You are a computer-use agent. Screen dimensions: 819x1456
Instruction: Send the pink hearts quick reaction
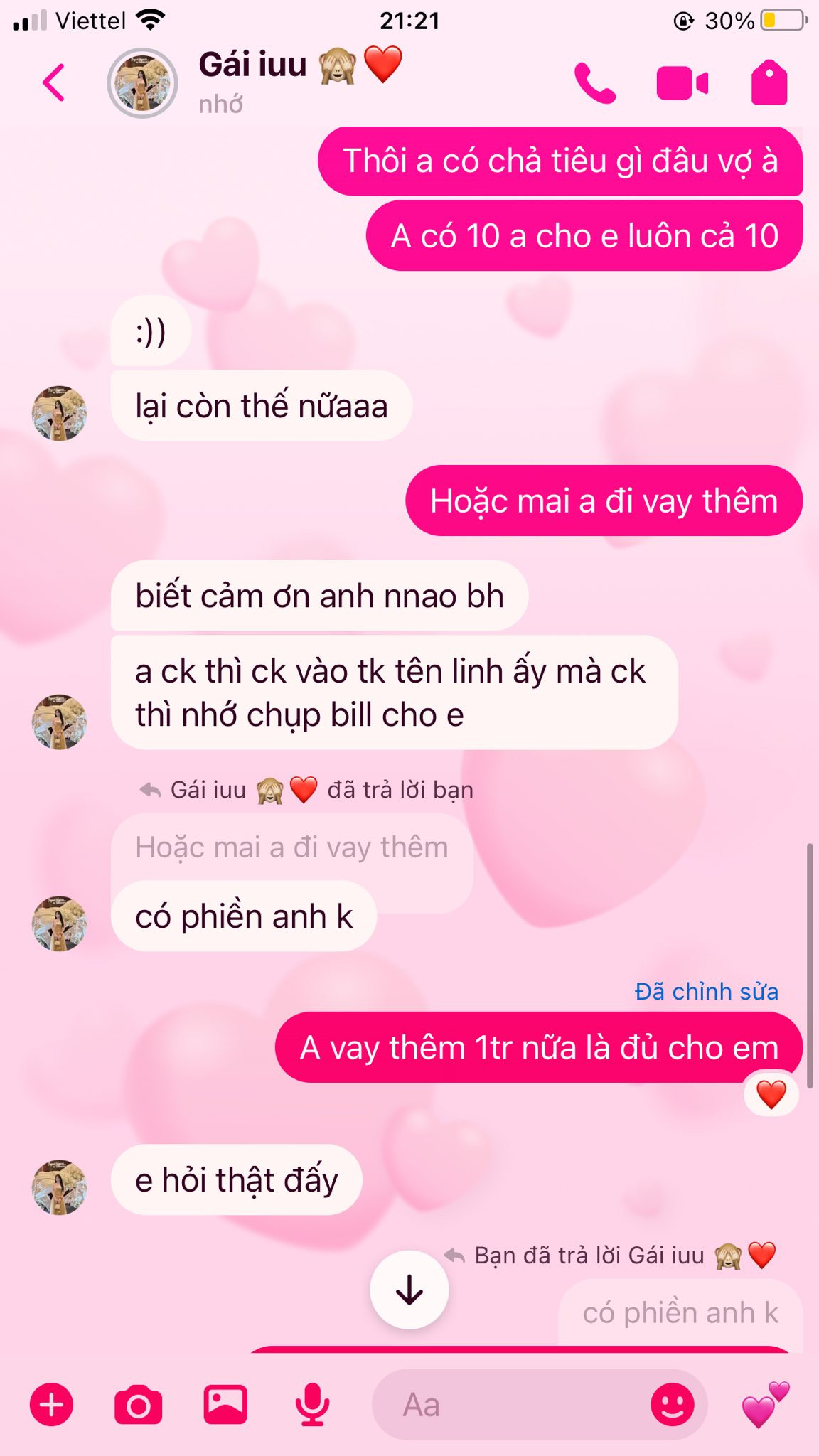click(765, 1405)
